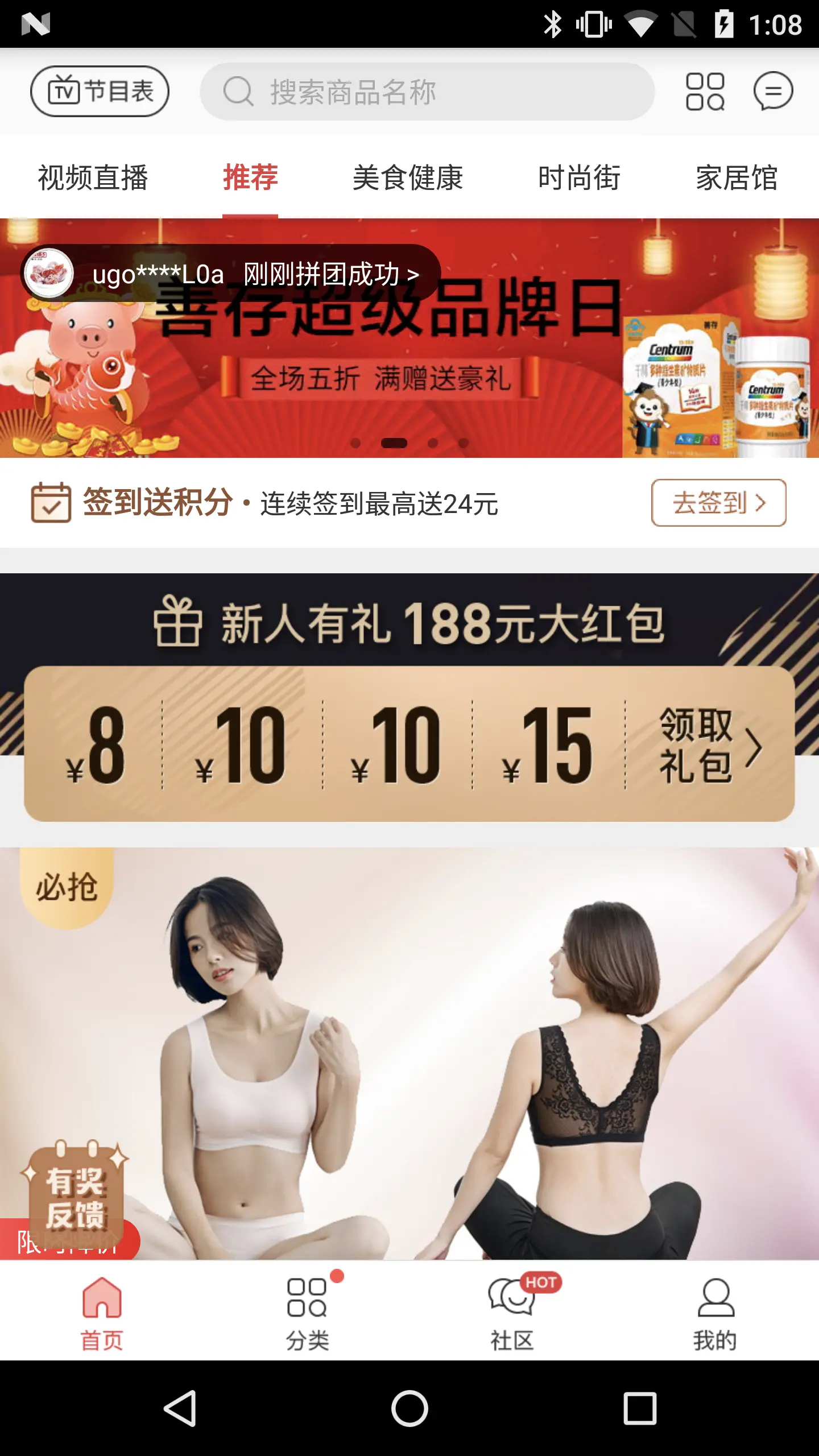Select the 推荐 tab
Image resolution: width=819 pixels, height=1456 pixels.
[x=250, y=177]
